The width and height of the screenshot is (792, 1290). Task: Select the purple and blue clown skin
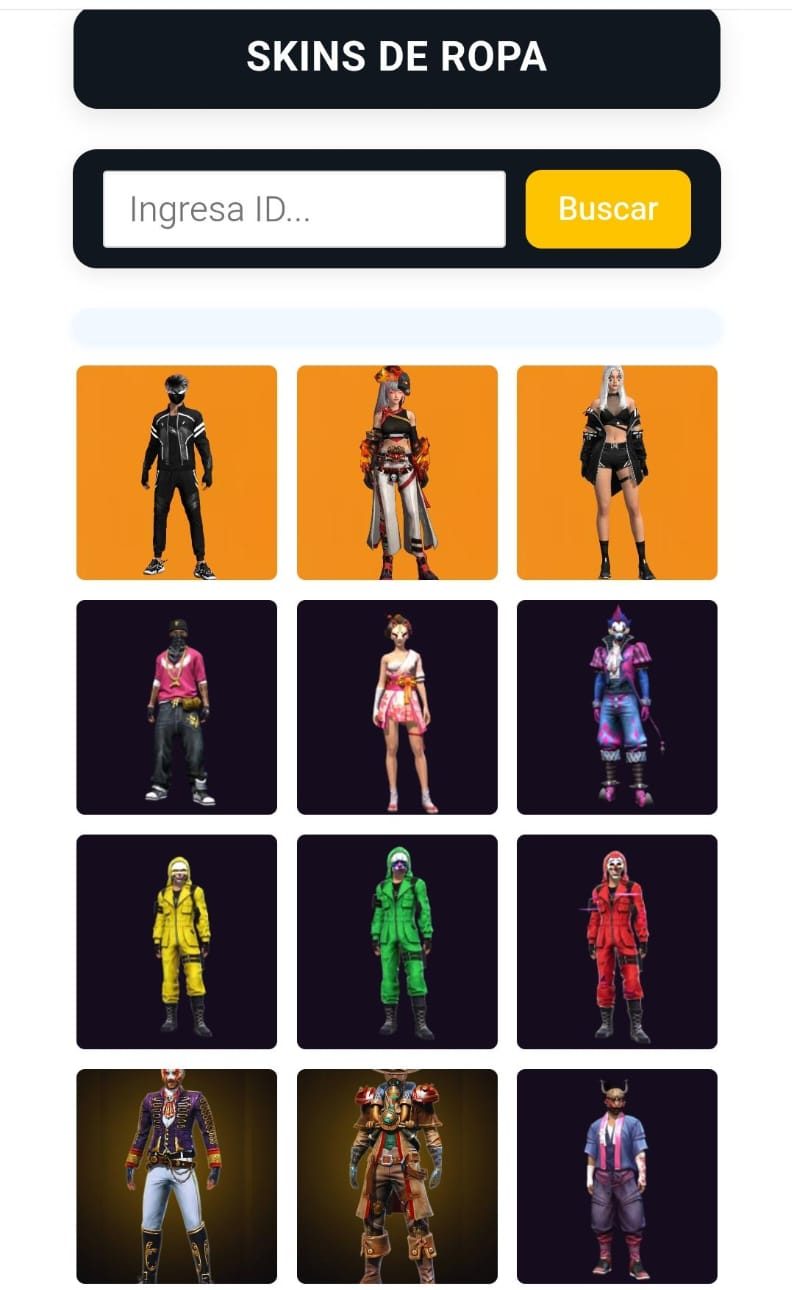click(617, 707)
